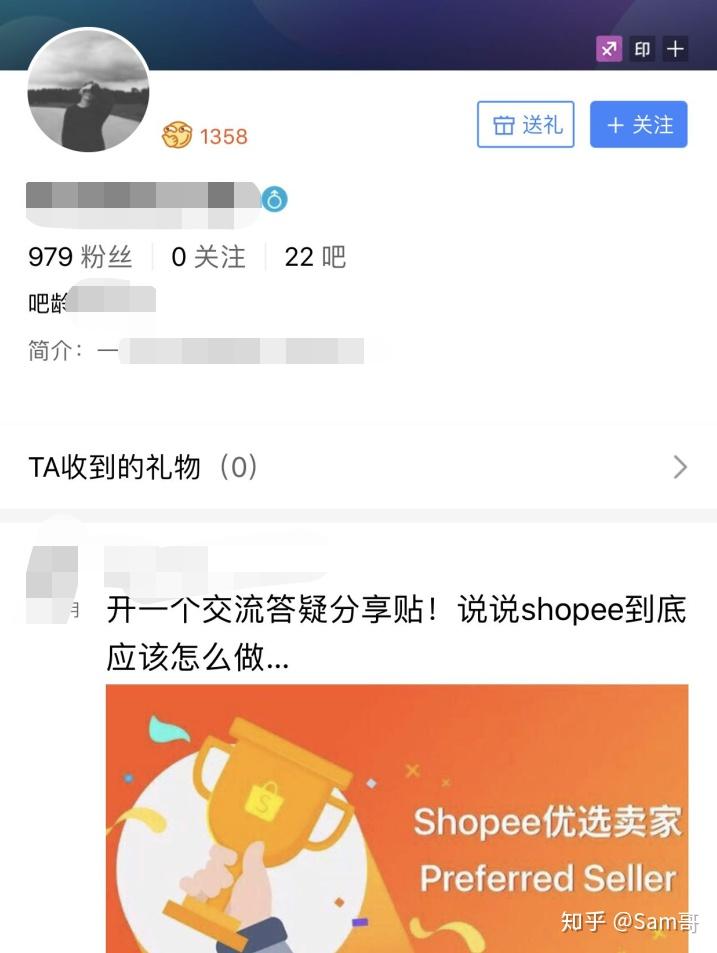Tap the 印 badge icon
This screenshot has width=717, height=953.
642,48
